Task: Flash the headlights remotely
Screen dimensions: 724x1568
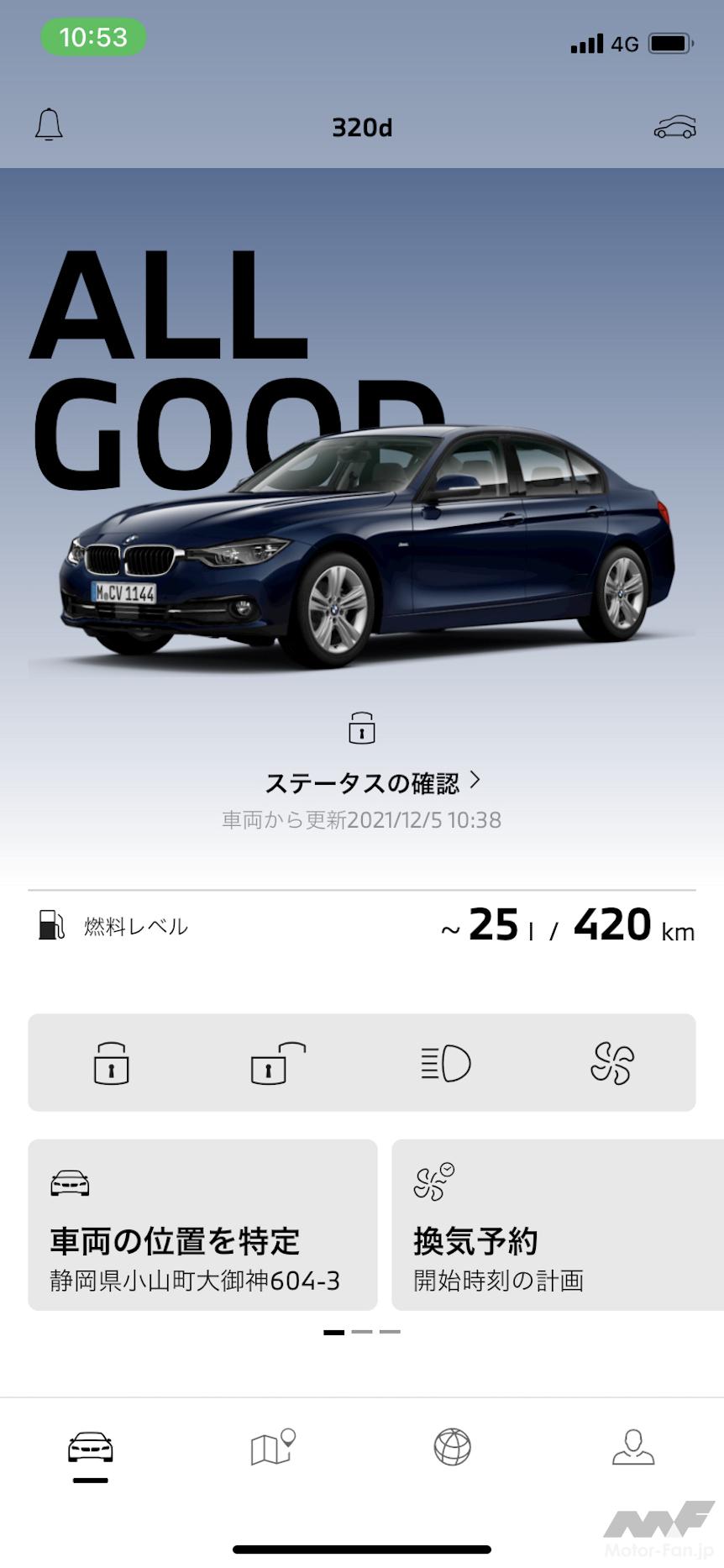Action: click(445, 1063)
